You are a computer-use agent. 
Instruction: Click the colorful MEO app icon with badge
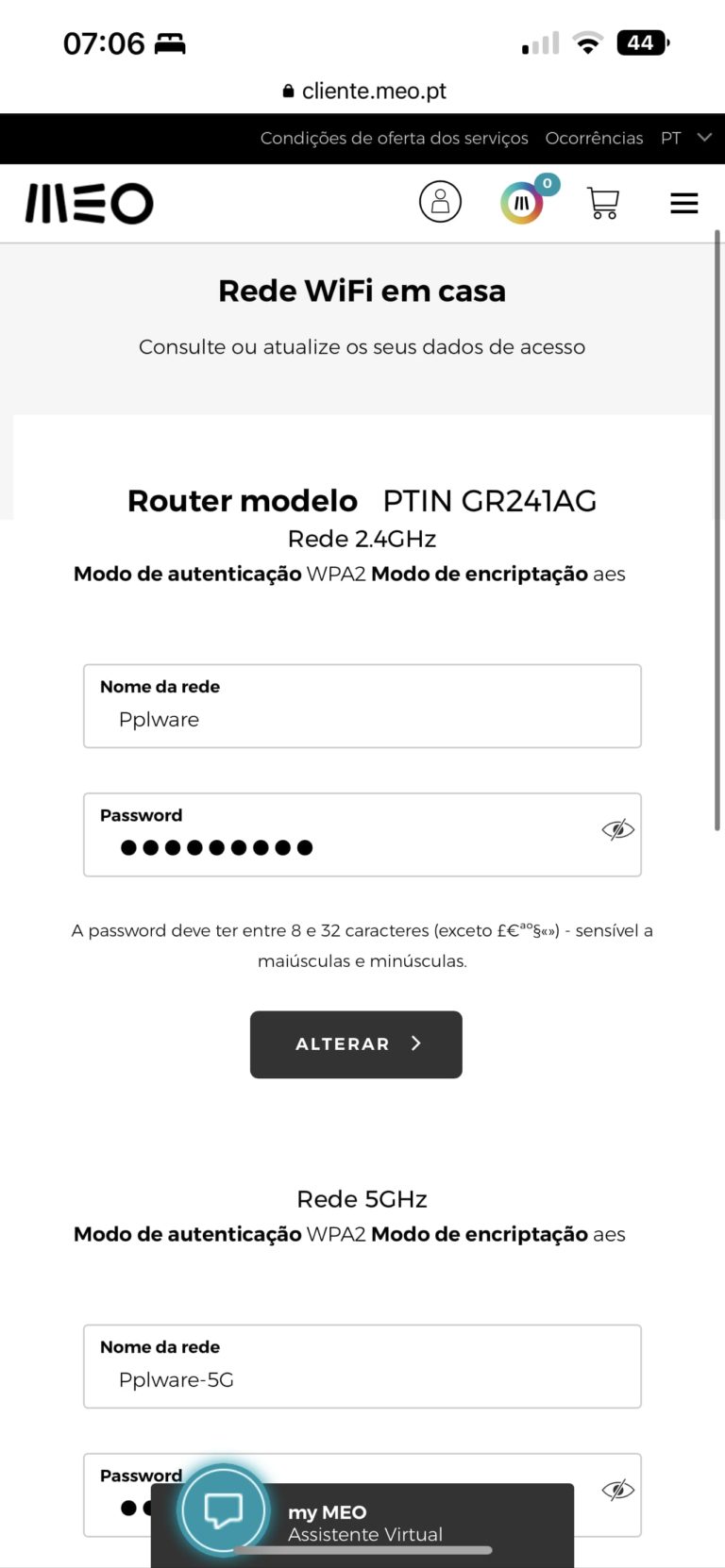(521, 203)
